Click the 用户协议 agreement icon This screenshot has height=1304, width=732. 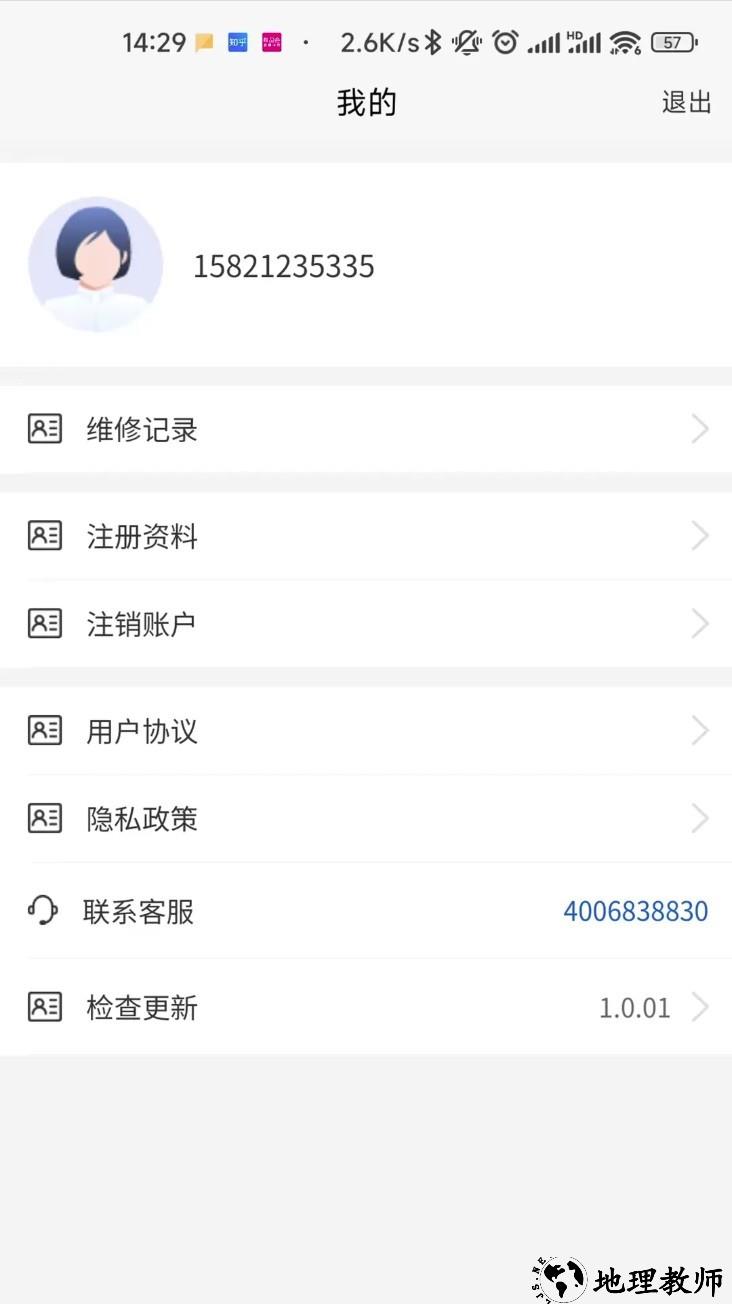(x=44, y=731)
